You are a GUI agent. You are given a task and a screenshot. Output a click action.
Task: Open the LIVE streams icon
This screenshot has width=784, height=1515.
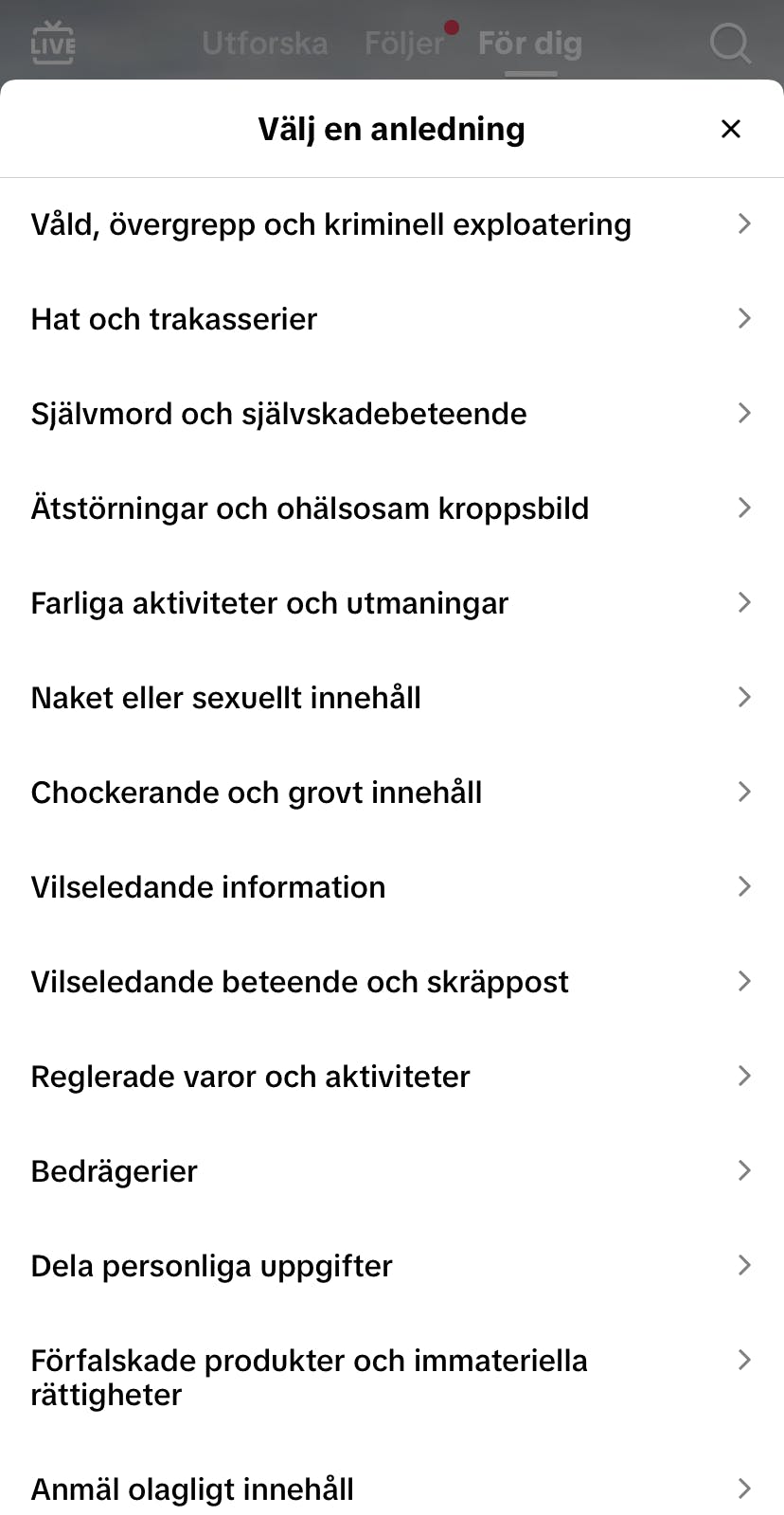[x=52, y=43]
